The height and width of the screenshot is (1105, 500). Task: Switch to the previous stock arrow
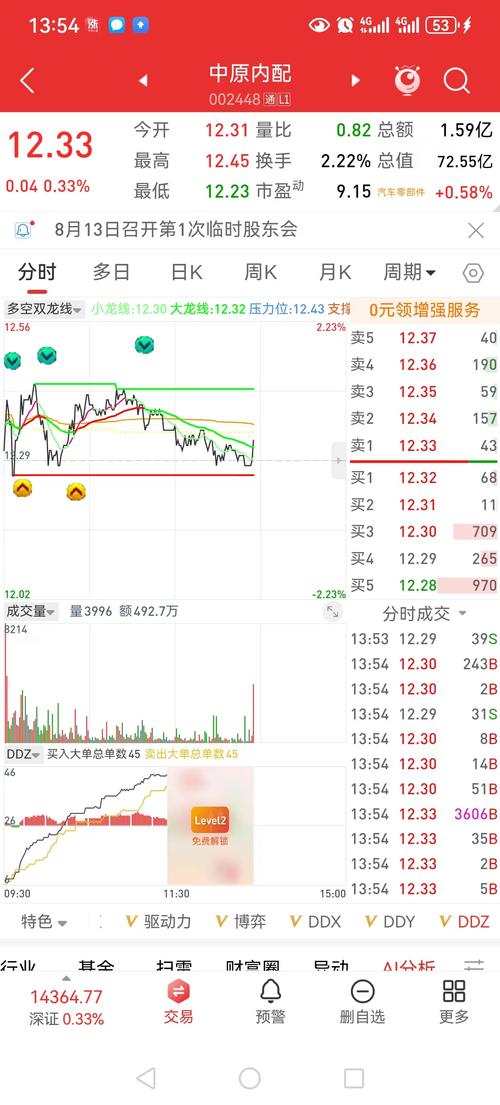(x=143, y=81)
